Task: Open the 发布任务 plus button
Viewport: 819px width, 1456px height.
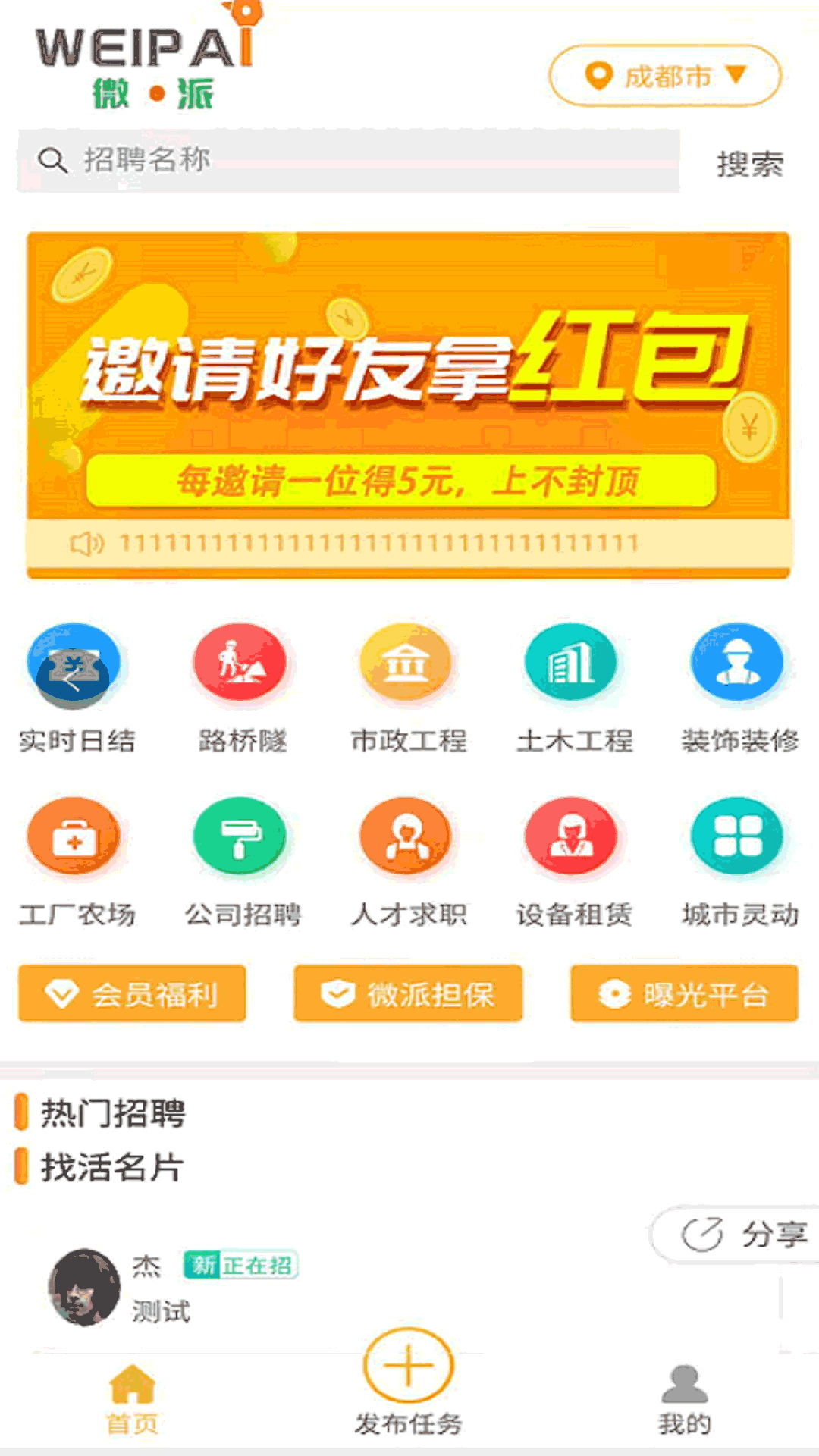Action: pos(408,1367)
